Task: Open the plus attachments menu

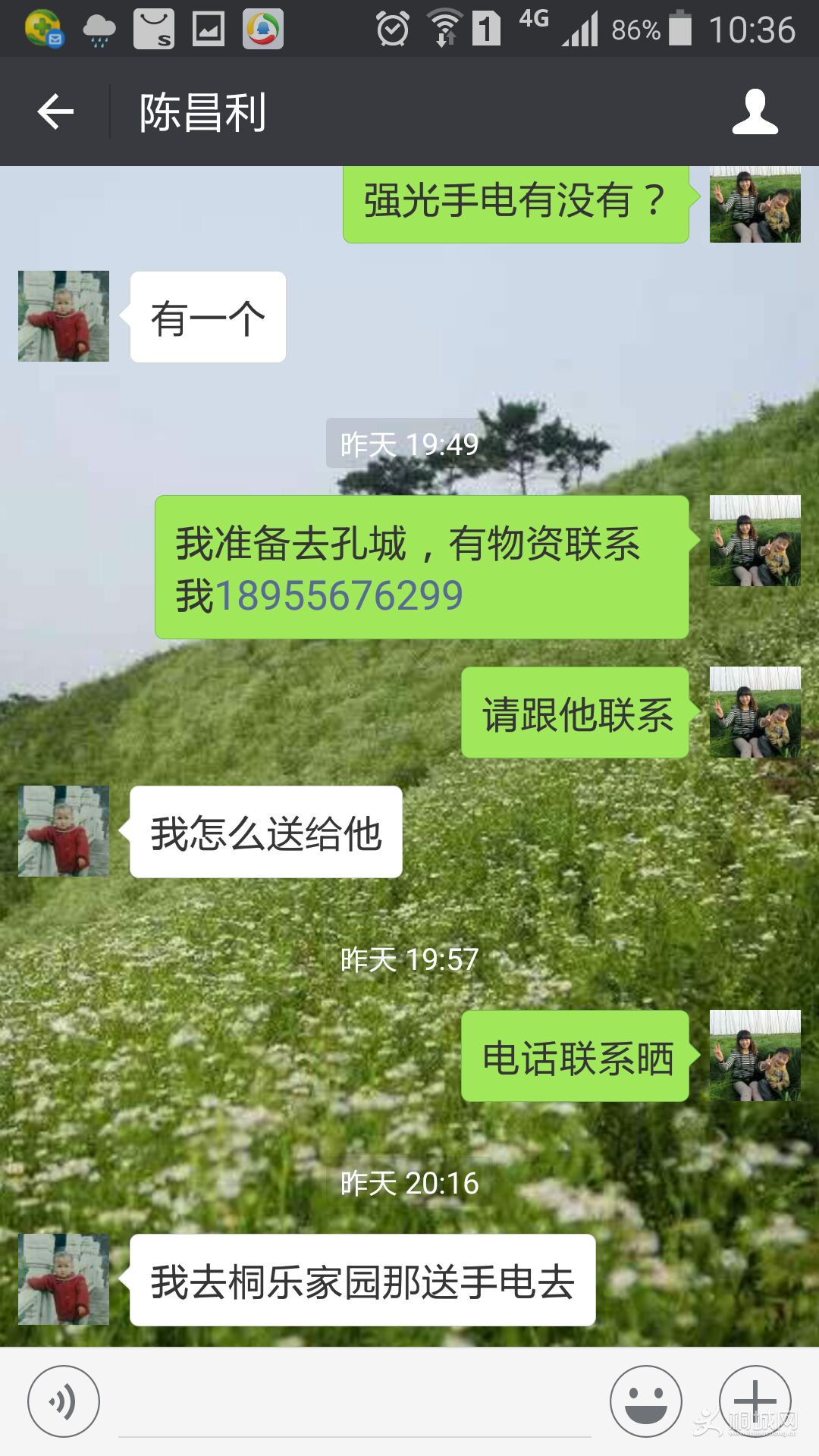Action: (755, 1401)
